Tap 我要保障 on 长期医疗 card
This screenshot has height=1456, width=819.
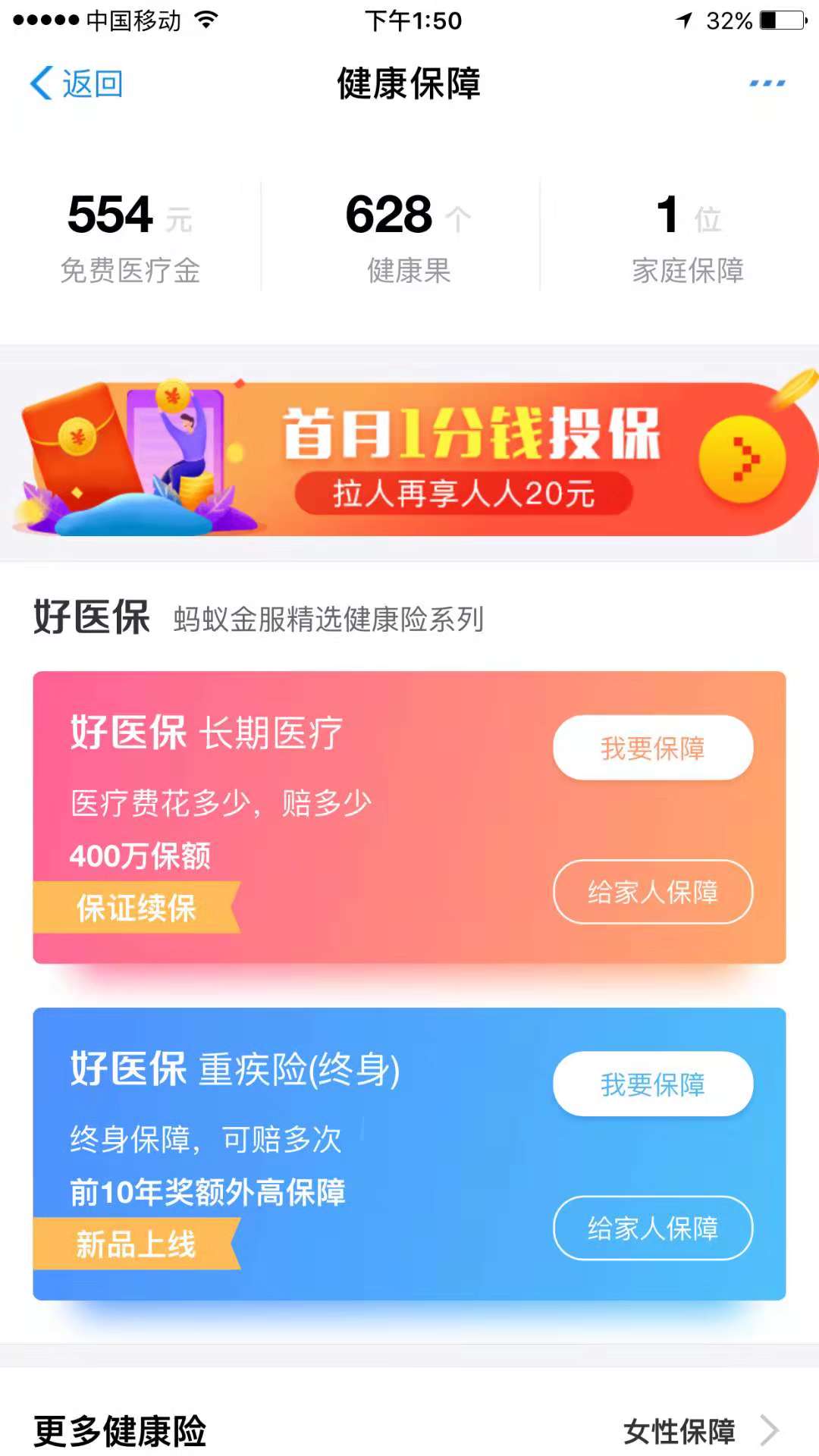click(x=653, y=748)
